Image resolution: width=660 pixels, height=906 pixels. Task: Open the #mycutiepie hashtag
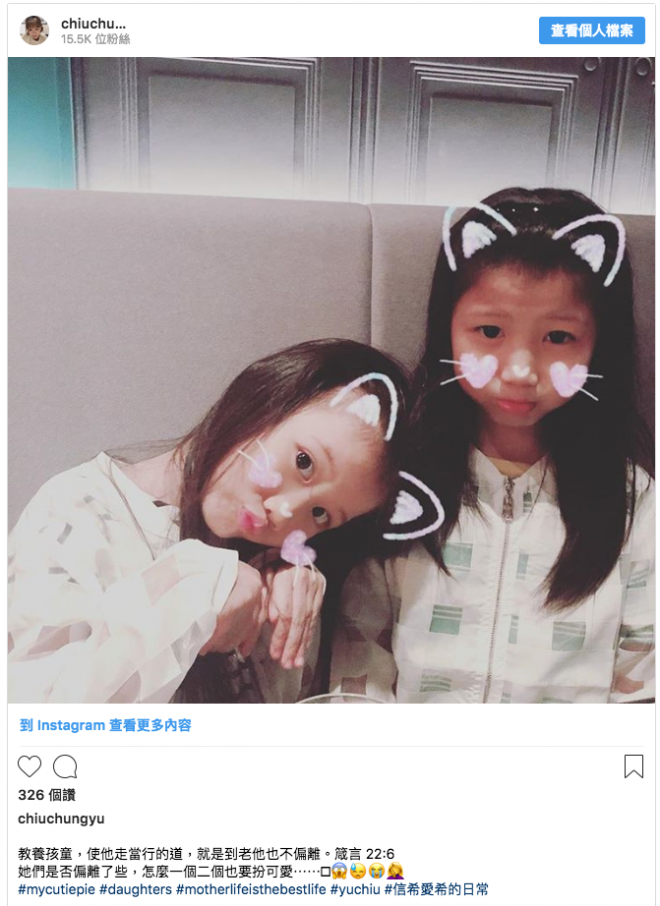pos(56,889)
